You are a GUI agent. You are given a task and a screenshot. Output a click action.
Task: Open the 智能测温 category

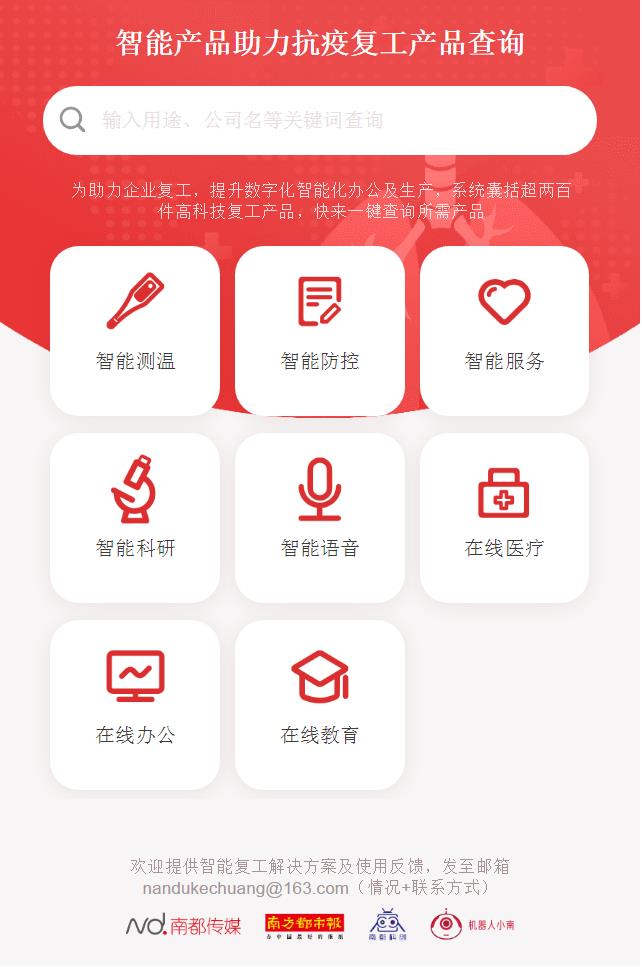click(x=135, y=331)
